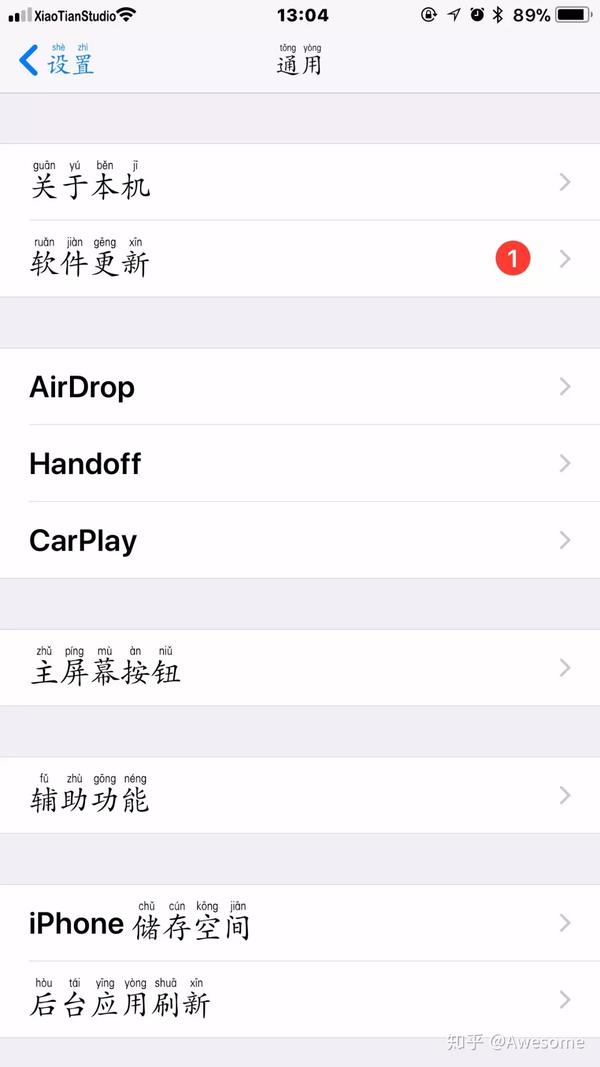Open 主屏幕按钮 settings

(x=300, y=668)
